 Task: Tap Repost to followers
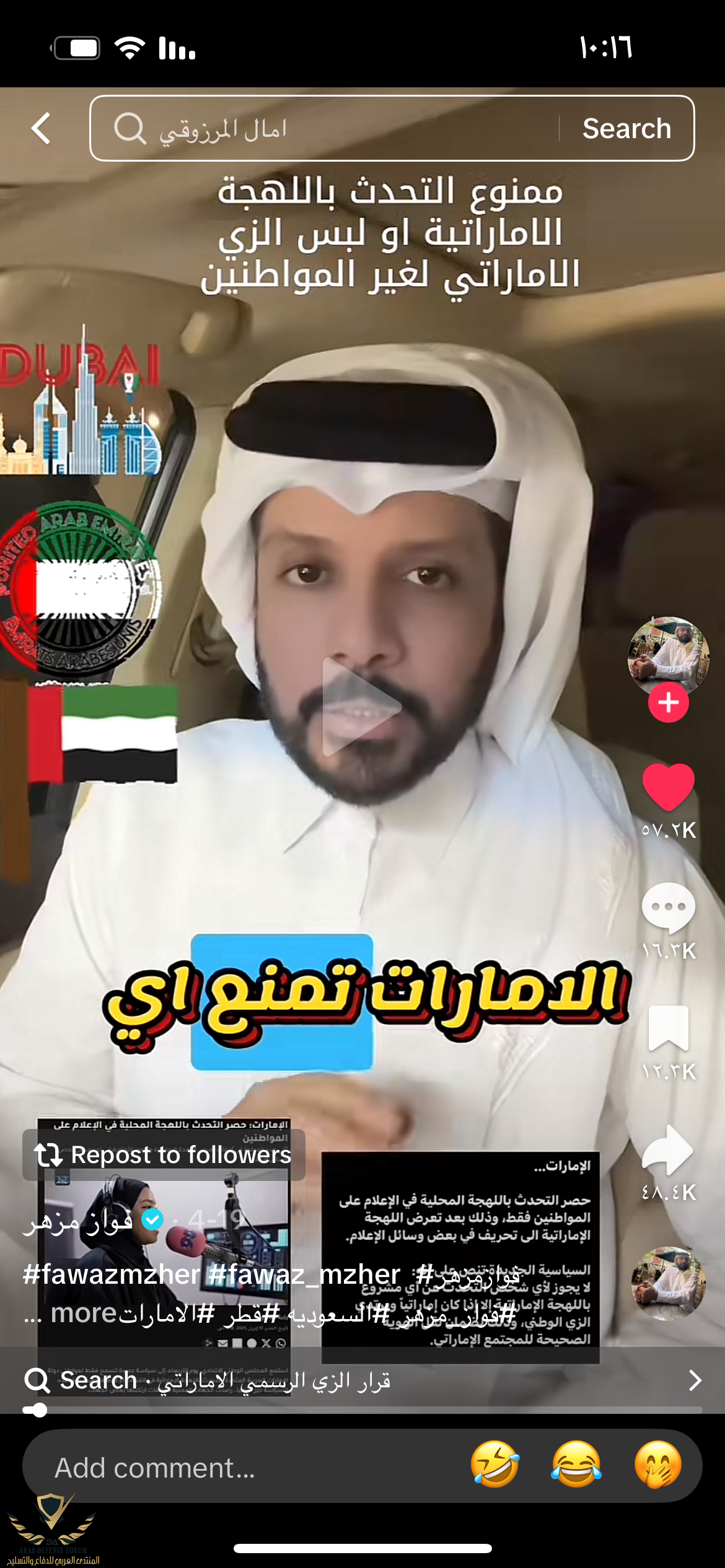(x=164, y=1155)
